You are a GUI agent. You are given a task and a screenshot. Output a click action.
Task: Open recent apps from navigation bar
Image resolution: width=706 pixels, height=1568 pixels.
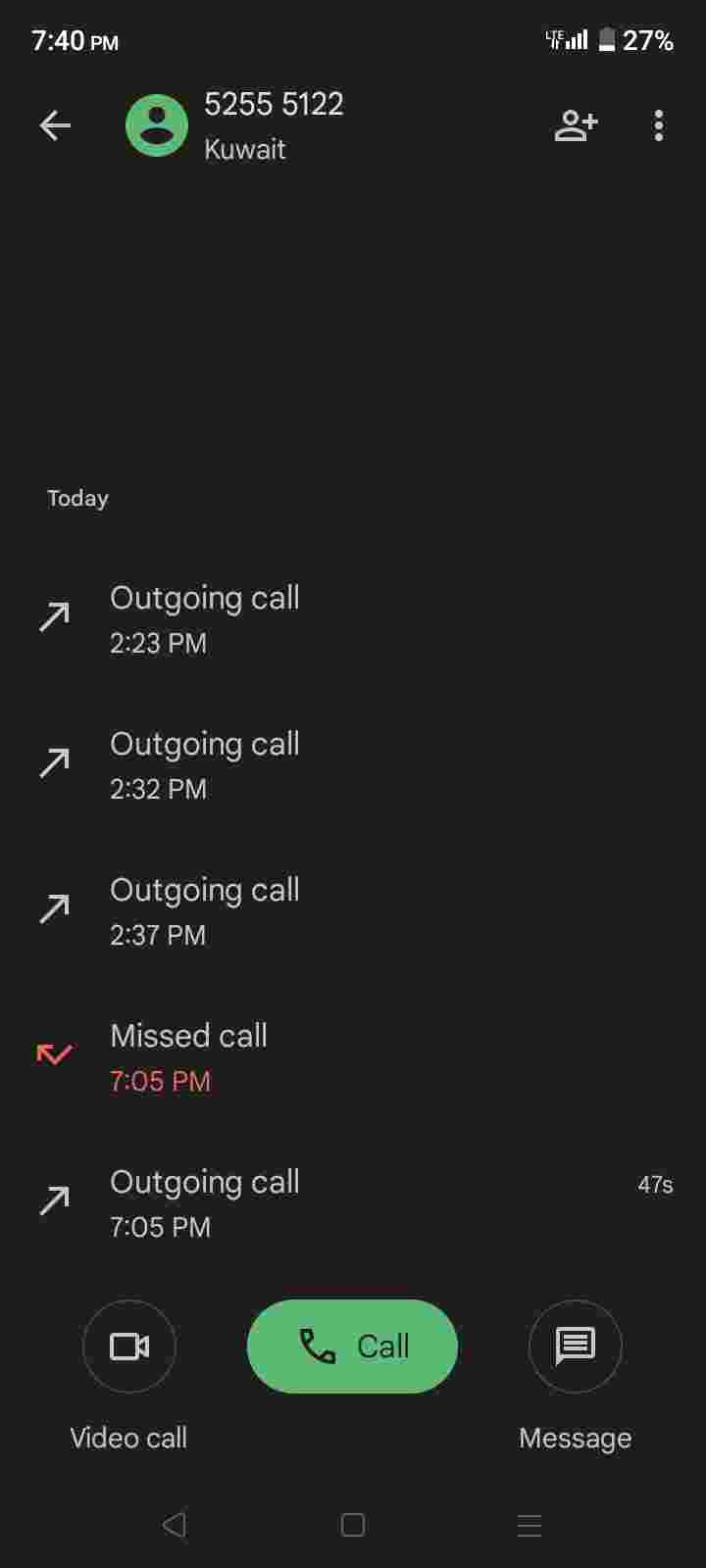[529, 1525]
